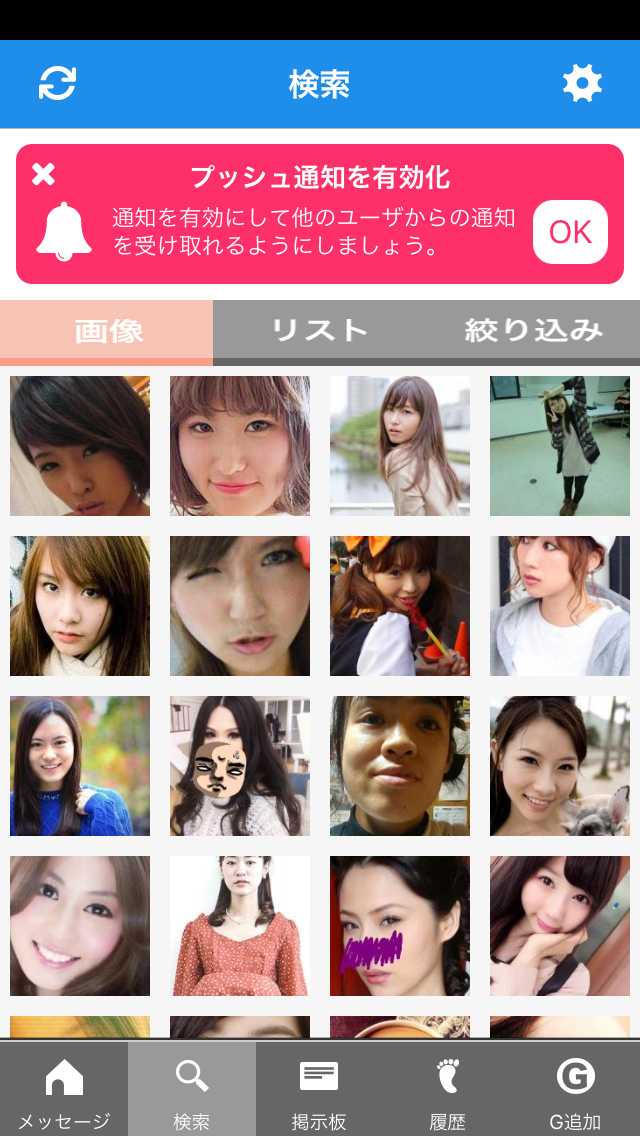
Task: Go to the メッセージ tab
Action: pyautogui.click(x=64, y=1090)
